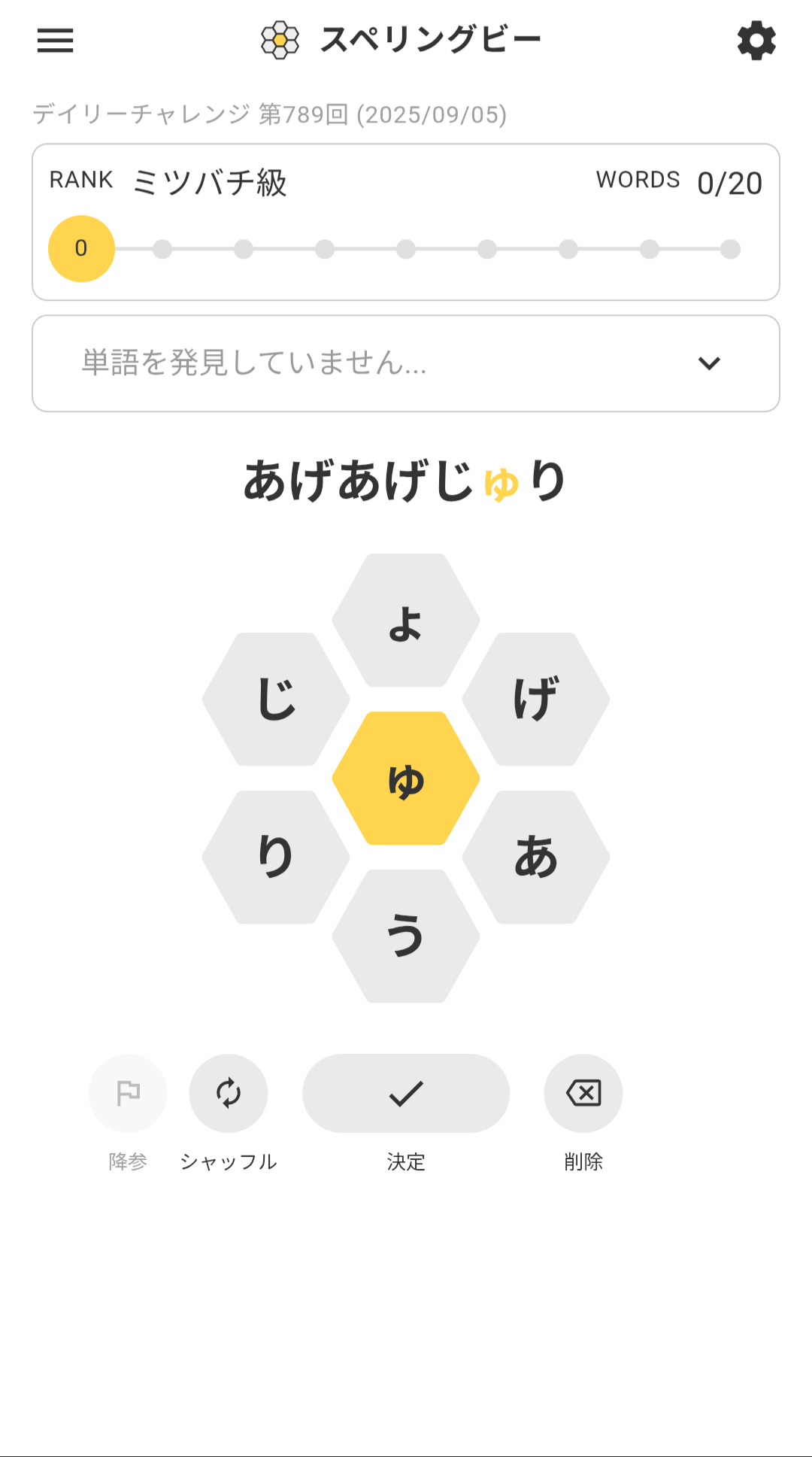The width and height of the screenshot is (812, 1457).
Task: Choose the り hexagon letter
Action: tap(276, 858)
